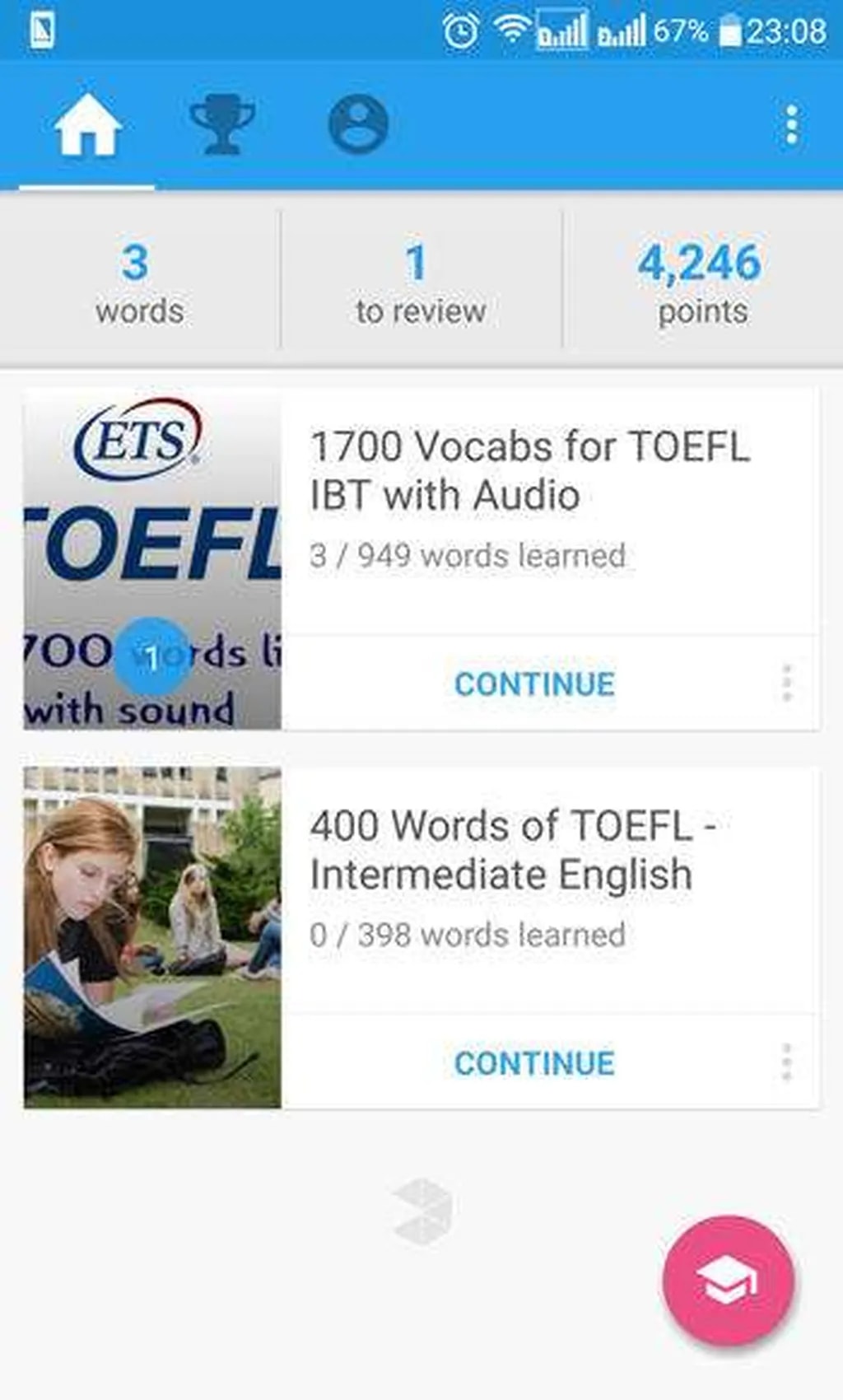
Task: Switch to the home tab
Action: tap(87, 125)
